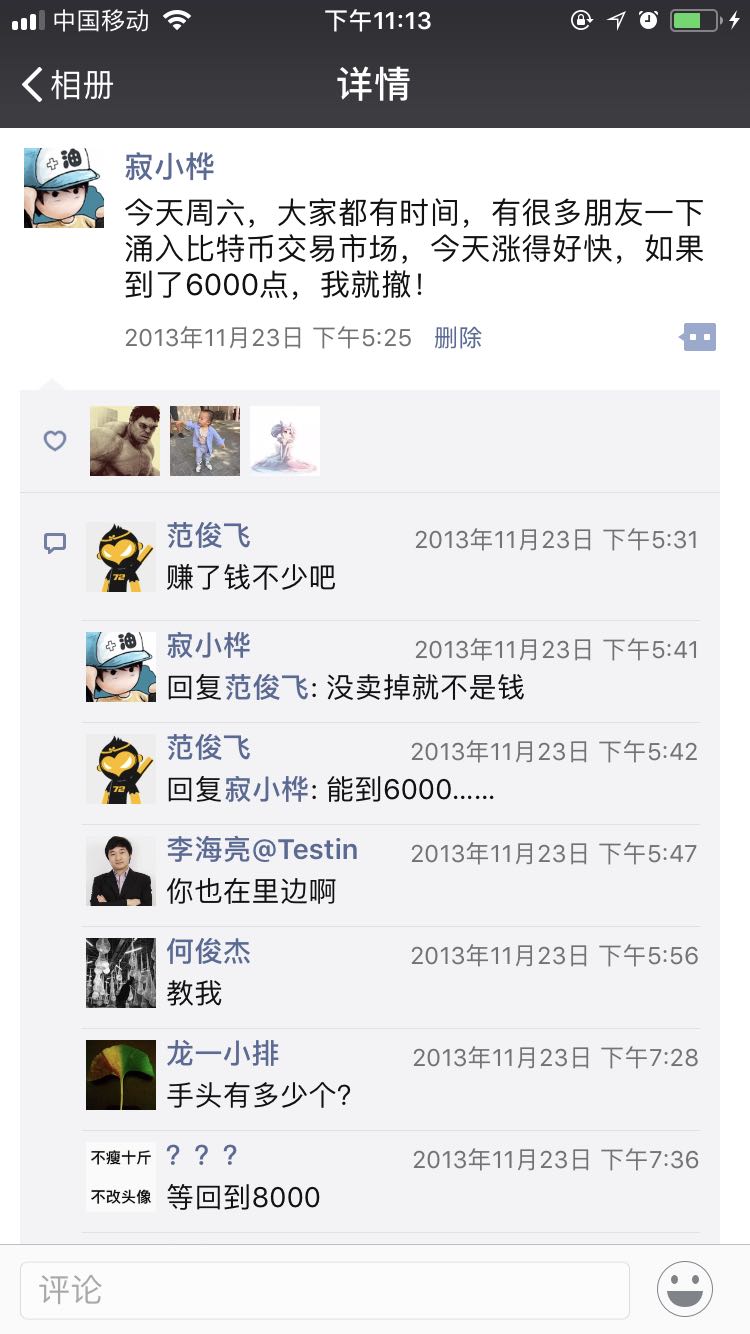Open 李海亮@Testin's profile name
Screen dimensions: 750x1334
click(262, 850)
